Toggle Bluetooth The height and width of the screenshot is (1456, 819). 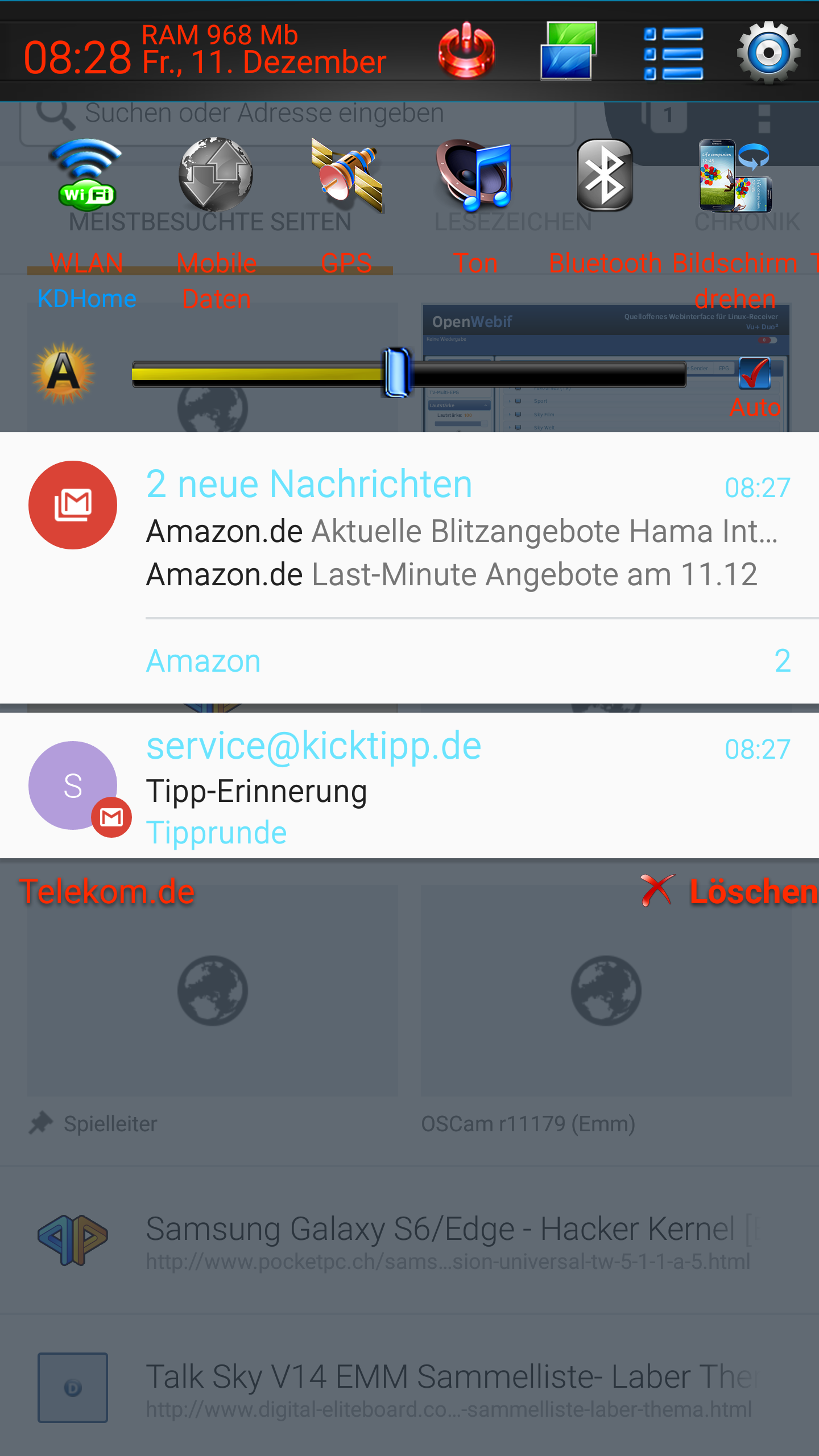click(x=605, y=175)
